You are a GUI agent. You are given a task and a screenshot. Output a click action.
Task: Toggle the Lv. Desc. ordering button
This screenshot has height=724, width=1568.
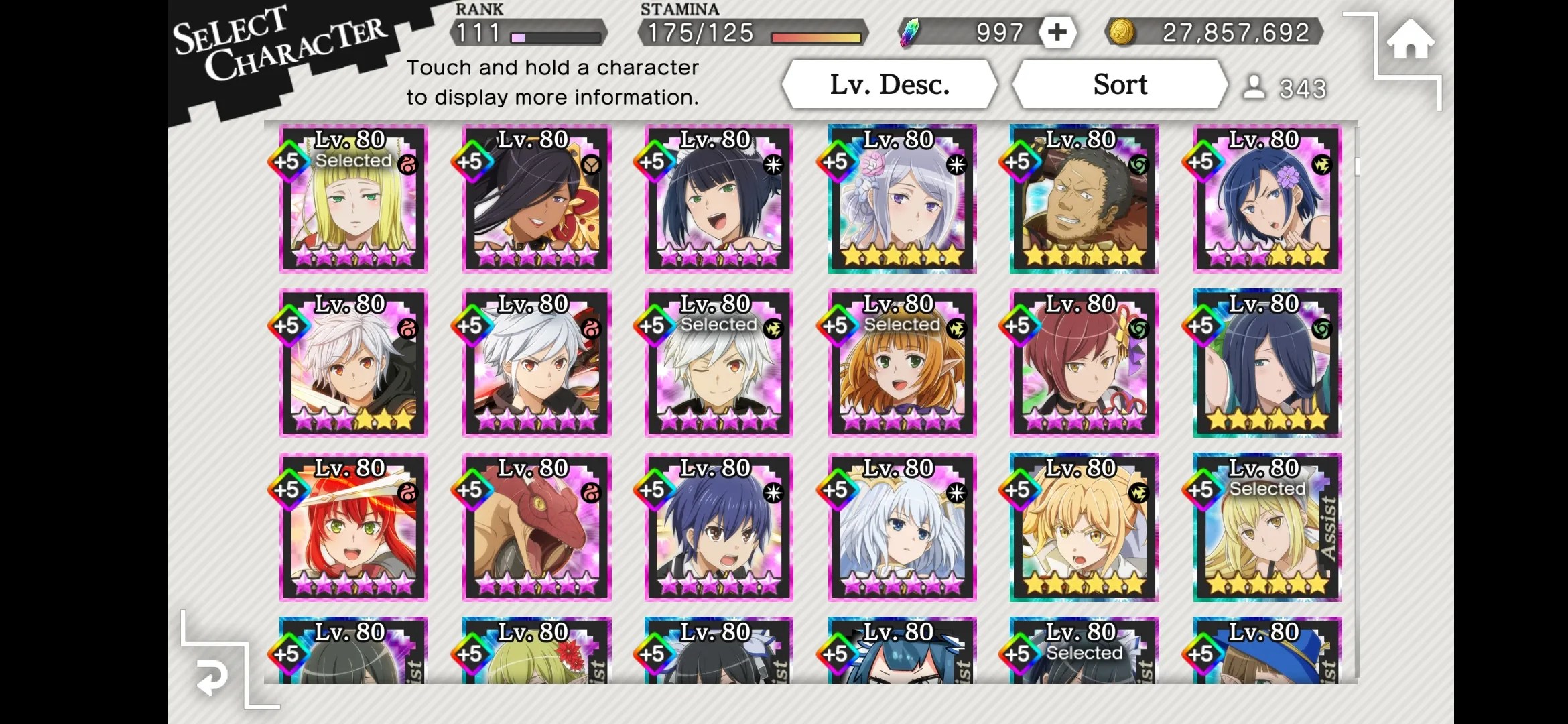pyautogui.click(x=889, y=84)
